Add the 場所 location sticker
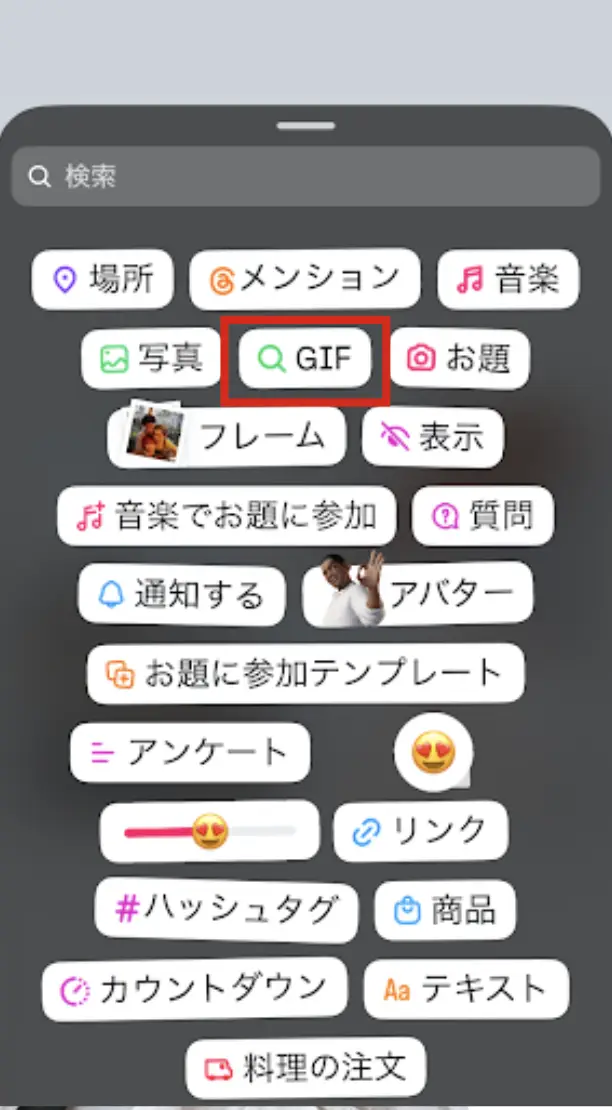612x1110 pixels. tap(102, 279)
